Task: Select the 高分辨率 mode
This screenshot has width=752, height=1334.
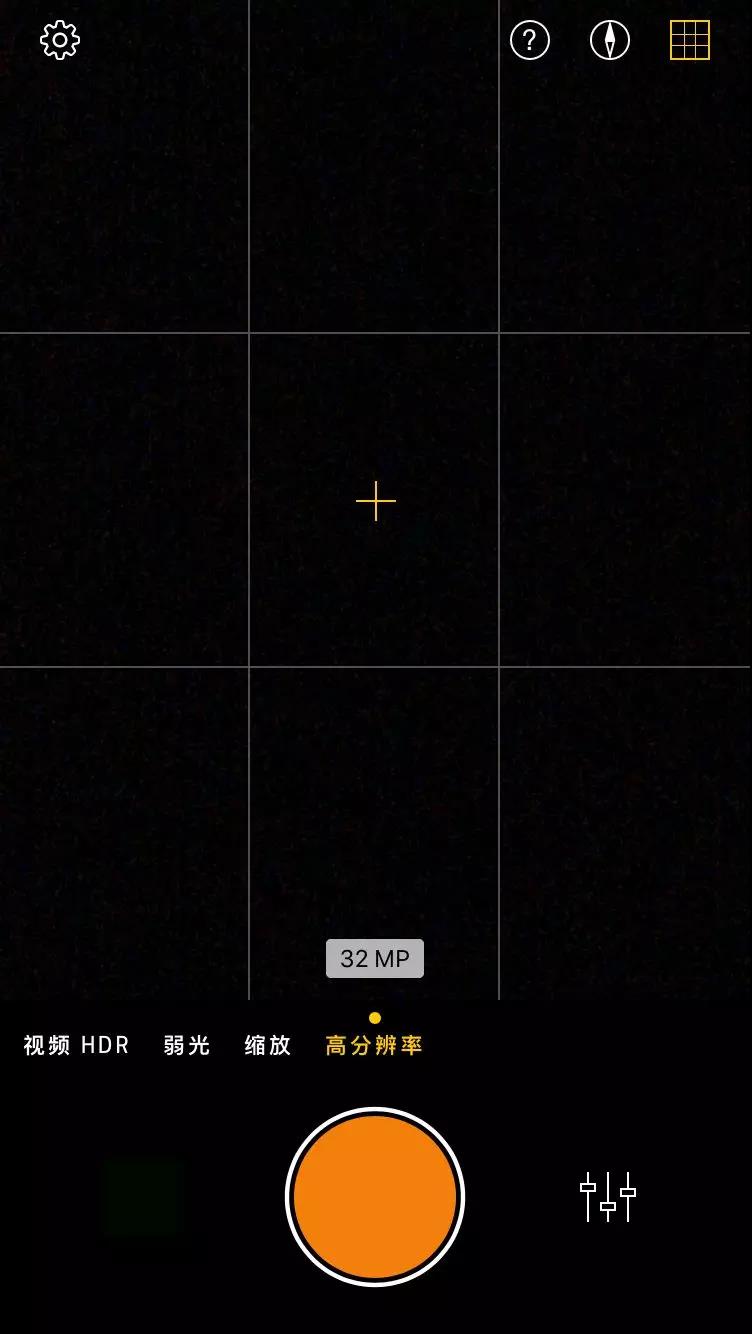Action: (x=375, y=1045)
